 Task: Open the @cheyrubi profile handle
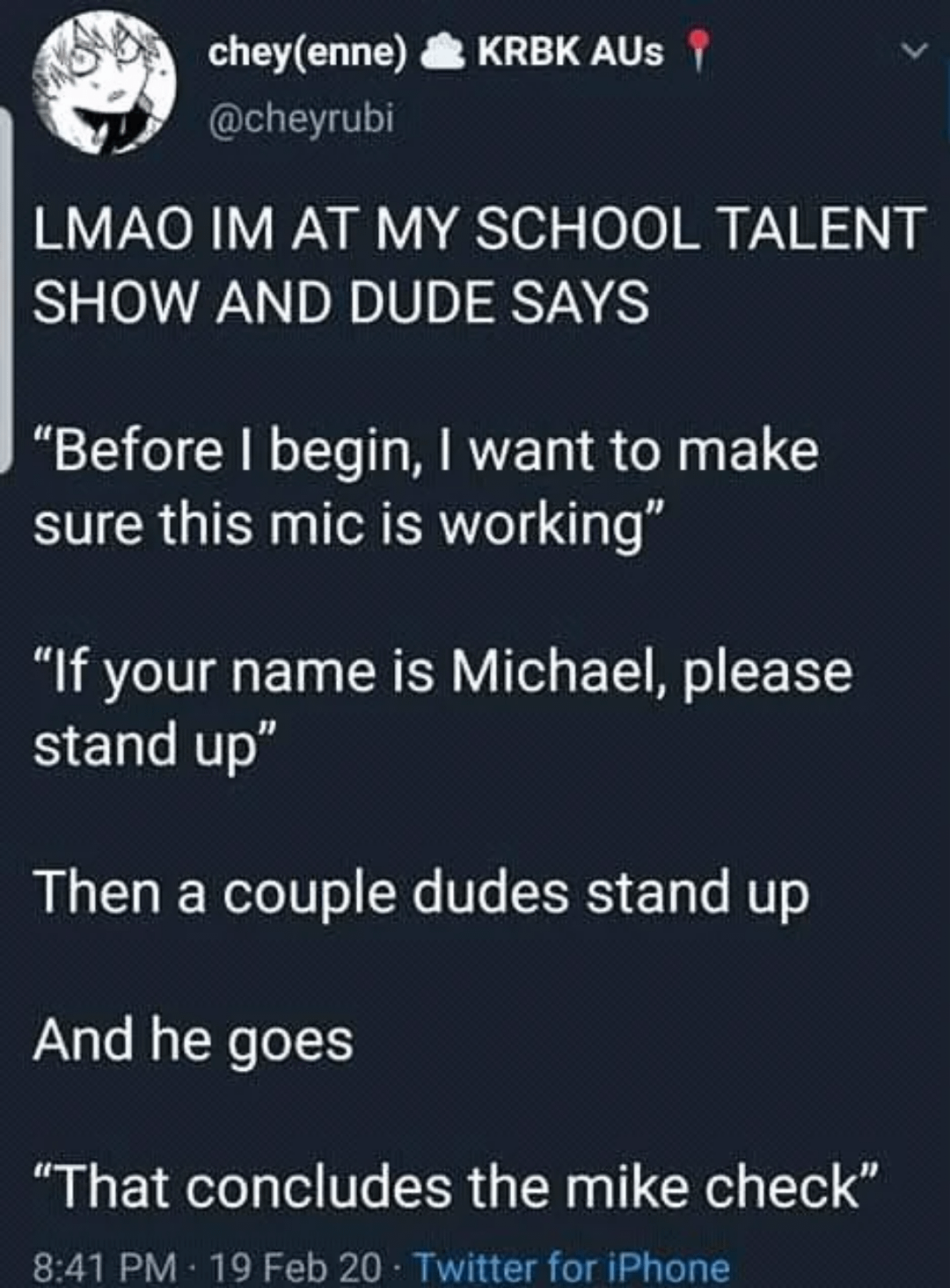pos(299,115)
